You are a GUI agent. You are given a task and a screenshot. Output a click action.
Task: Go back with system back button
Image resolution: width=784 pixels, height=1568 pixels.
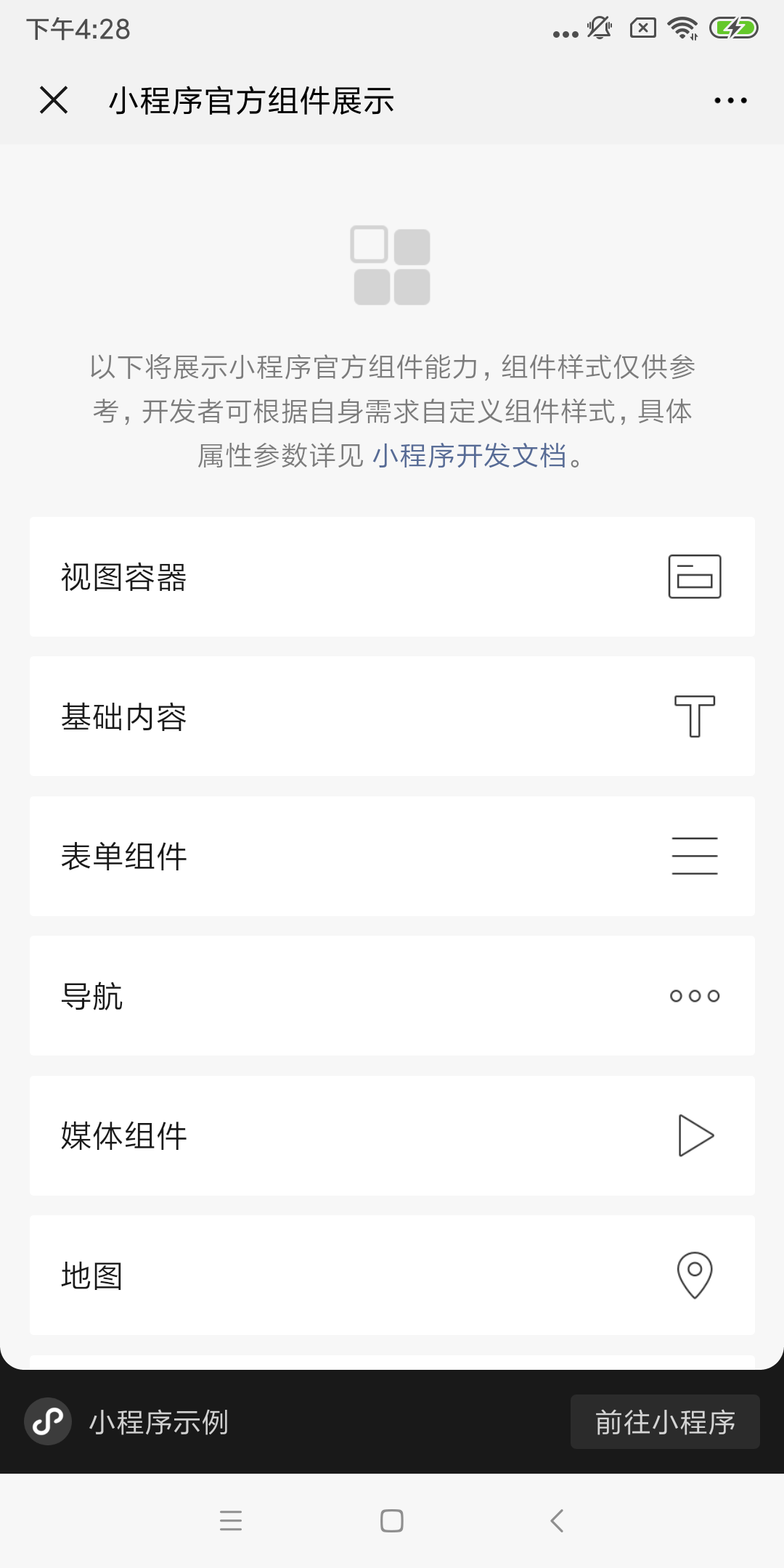click(x=557, y=1521)
